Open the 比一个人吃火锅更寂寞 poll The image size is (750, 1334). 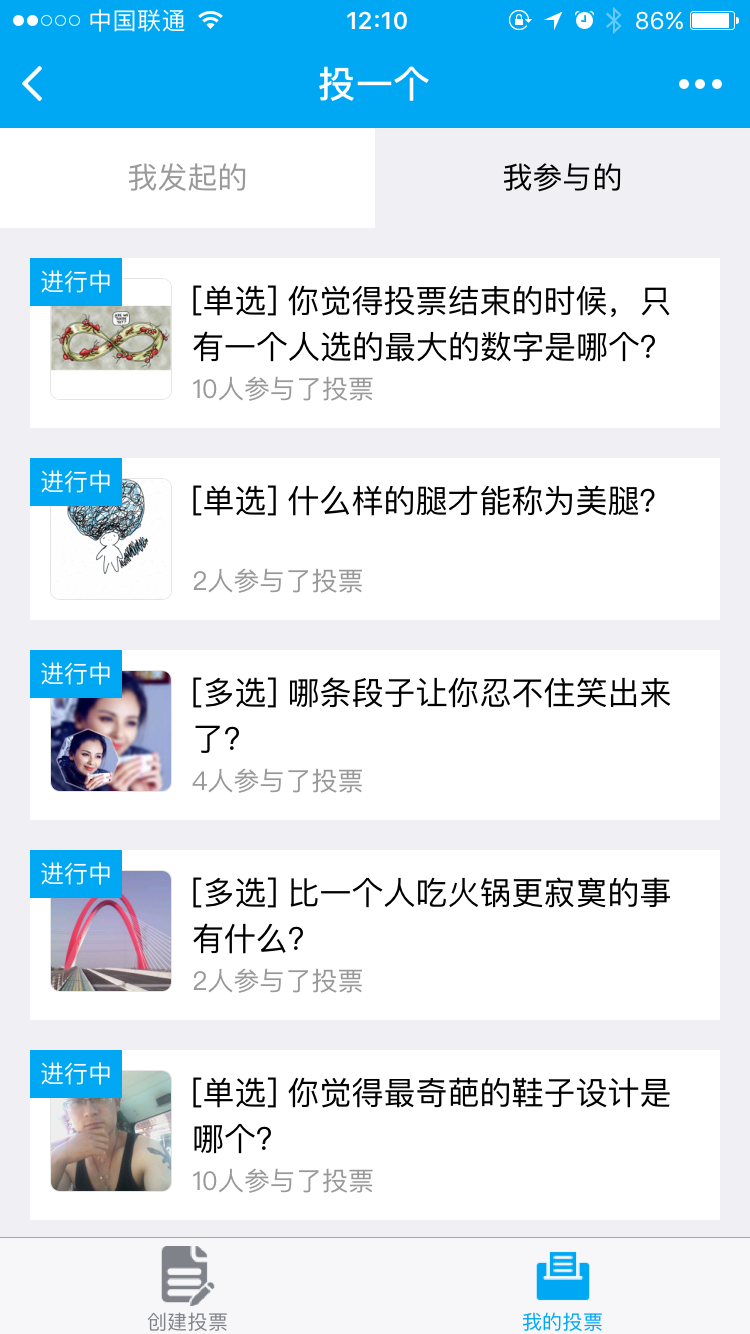(375, 935)
